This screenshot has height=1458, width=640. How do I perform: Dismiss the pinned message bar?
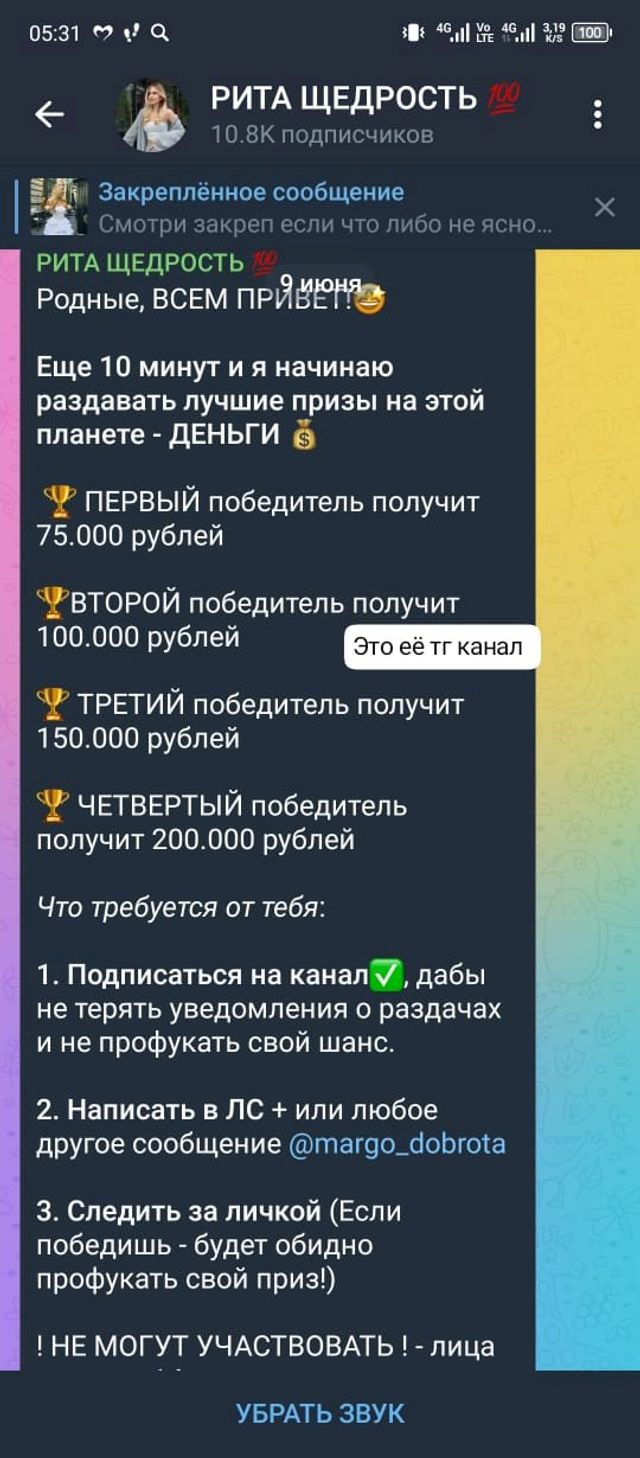[x=604, y=207]
